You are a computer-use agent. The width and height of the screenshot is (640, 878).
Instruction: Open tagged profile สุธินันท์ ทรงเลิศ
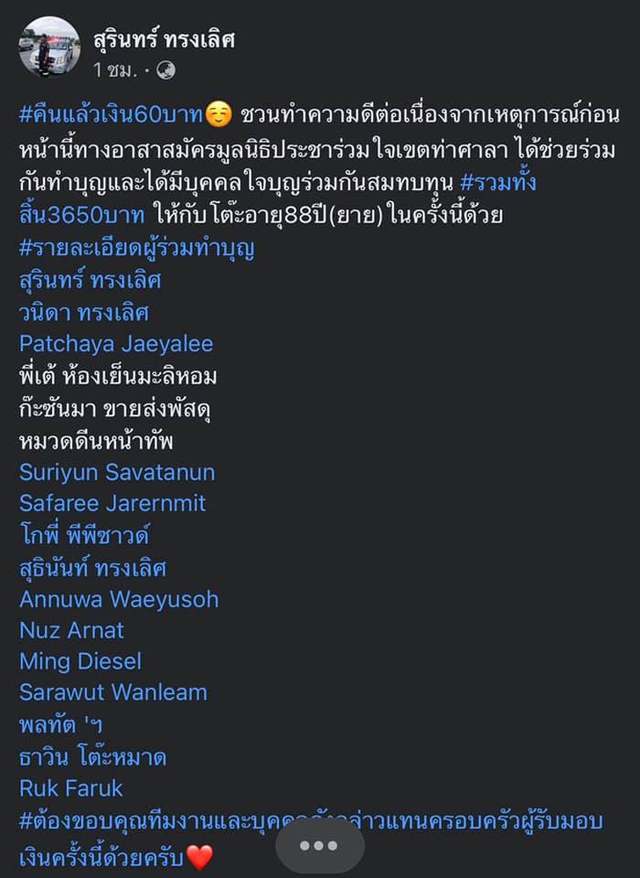[92, 568]
